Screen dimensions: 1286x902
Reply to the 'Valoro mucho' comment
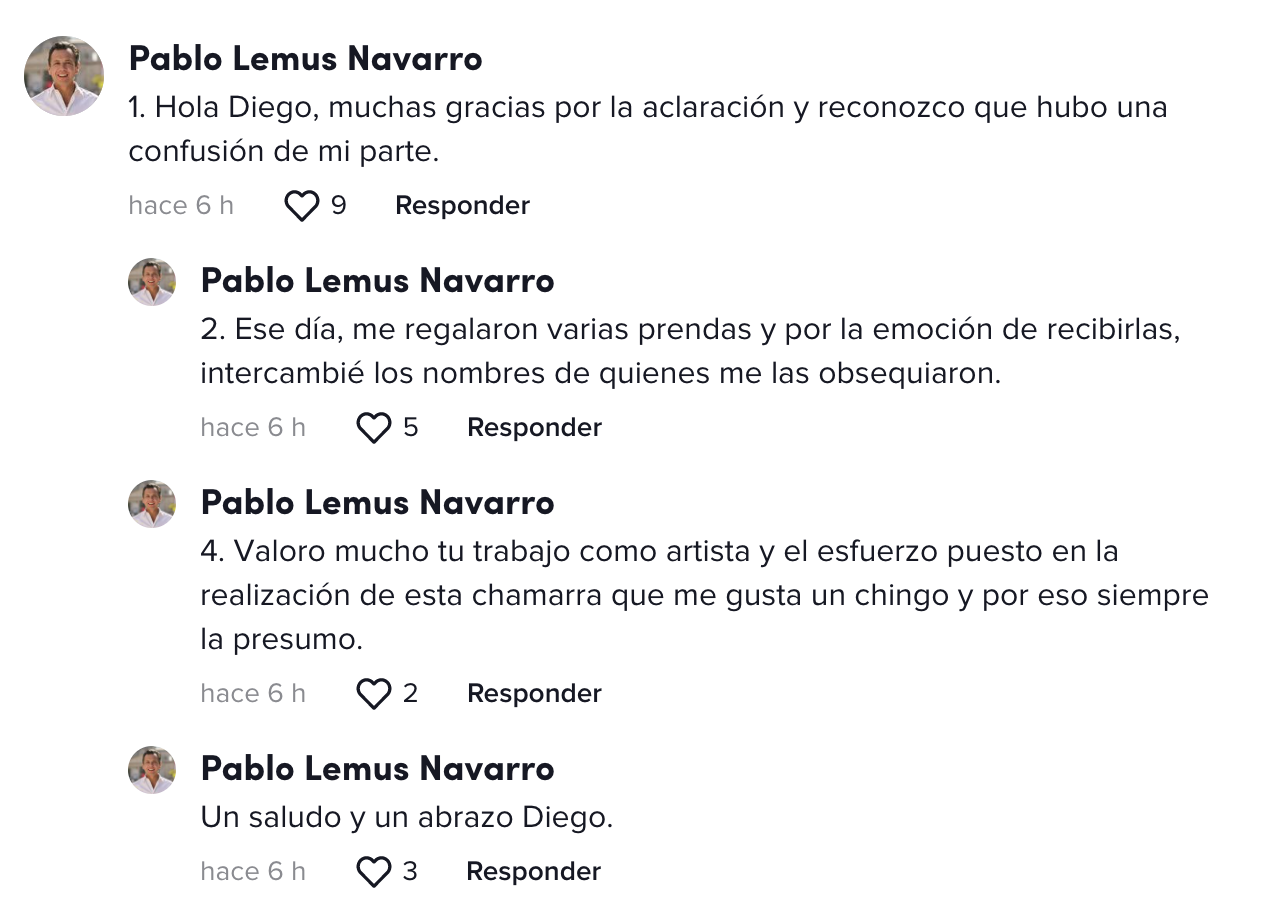pyautogui.click(x=534, y=694)
